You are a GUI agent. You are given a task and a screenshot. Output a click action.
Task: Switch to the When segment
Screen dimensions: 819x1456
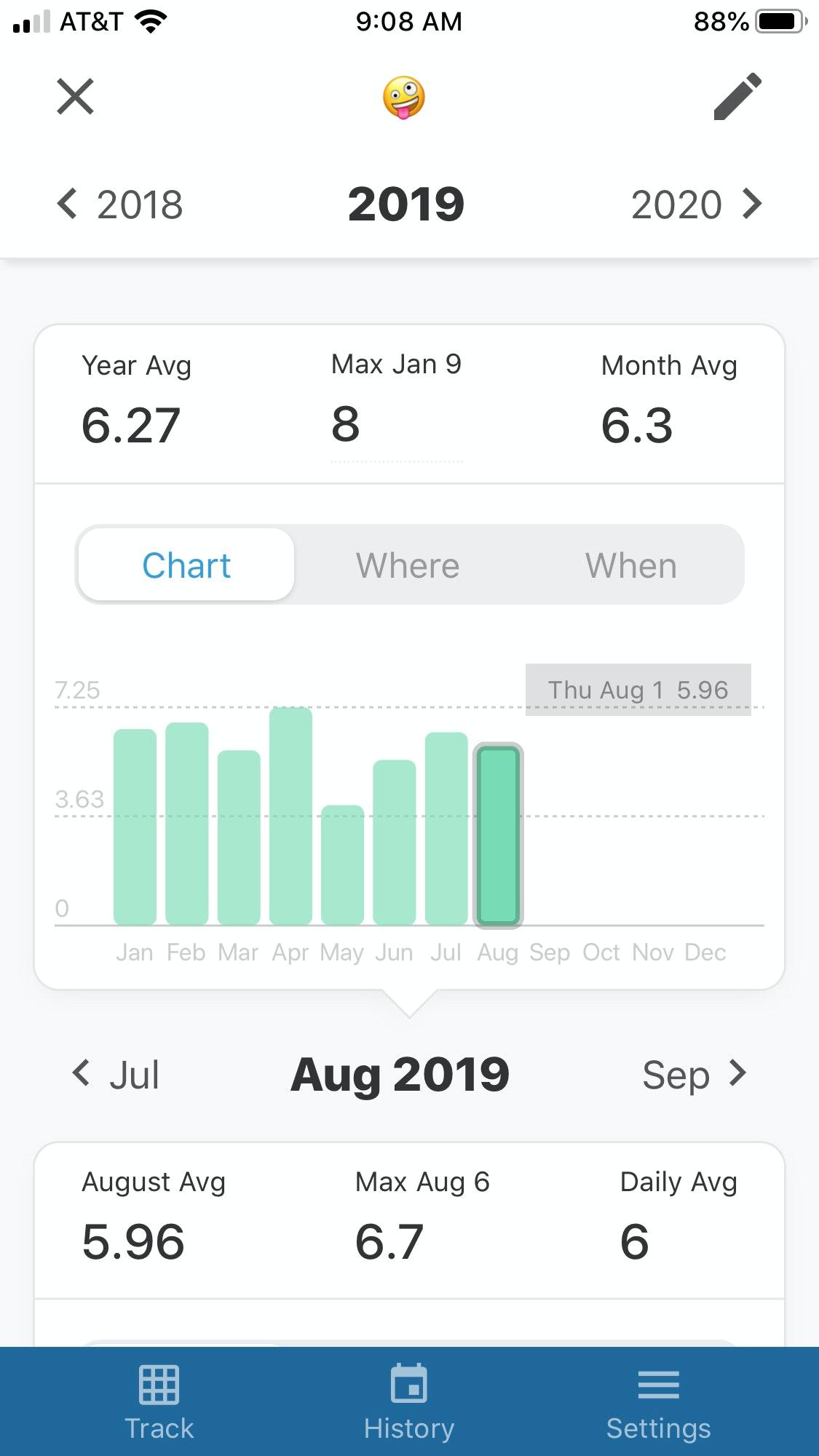point(630,565)
